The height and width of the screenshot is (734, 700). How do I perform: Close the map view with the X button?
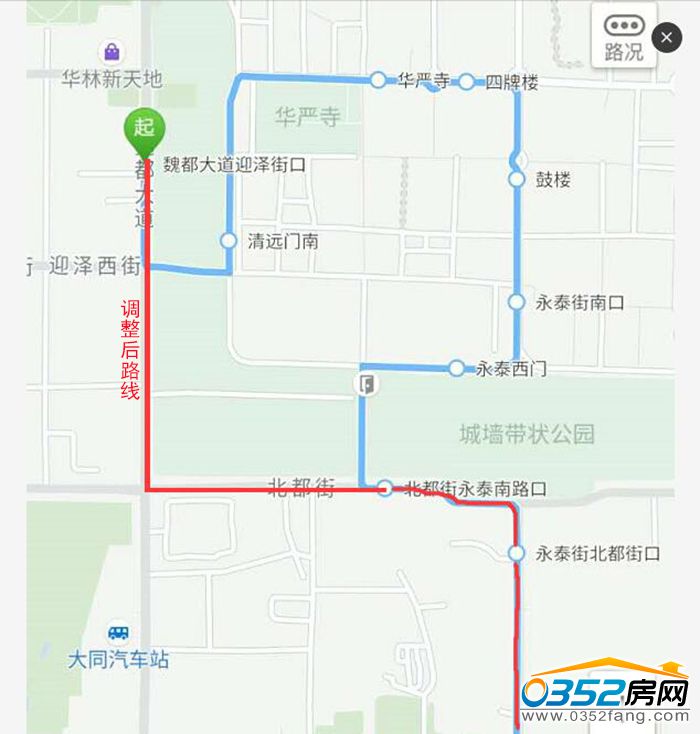click(x=666, y=37)
